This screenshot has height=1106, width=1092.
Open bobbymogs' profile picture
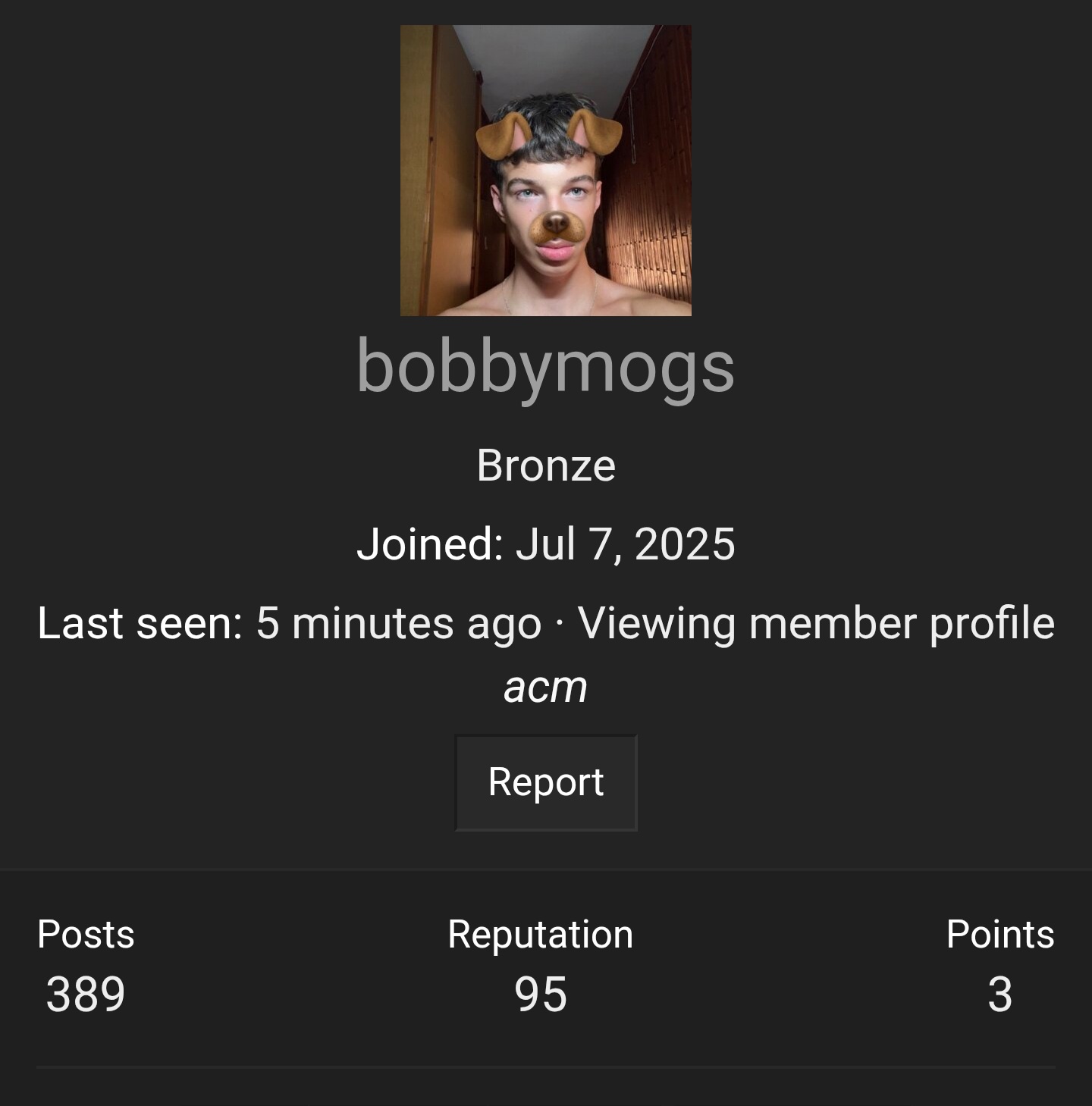546,171
